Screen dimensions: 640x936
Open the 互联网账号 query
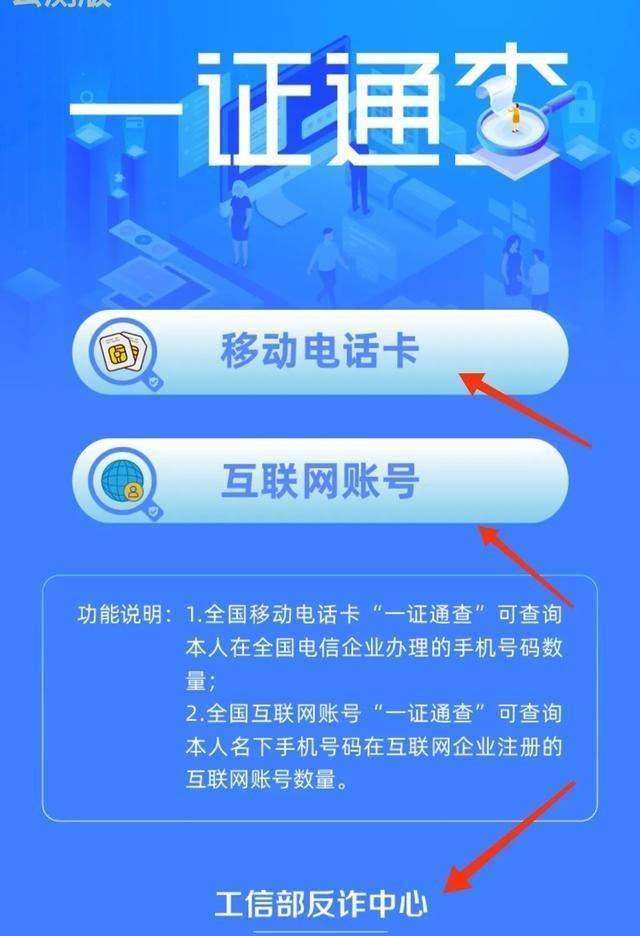[x=320, y=480]
